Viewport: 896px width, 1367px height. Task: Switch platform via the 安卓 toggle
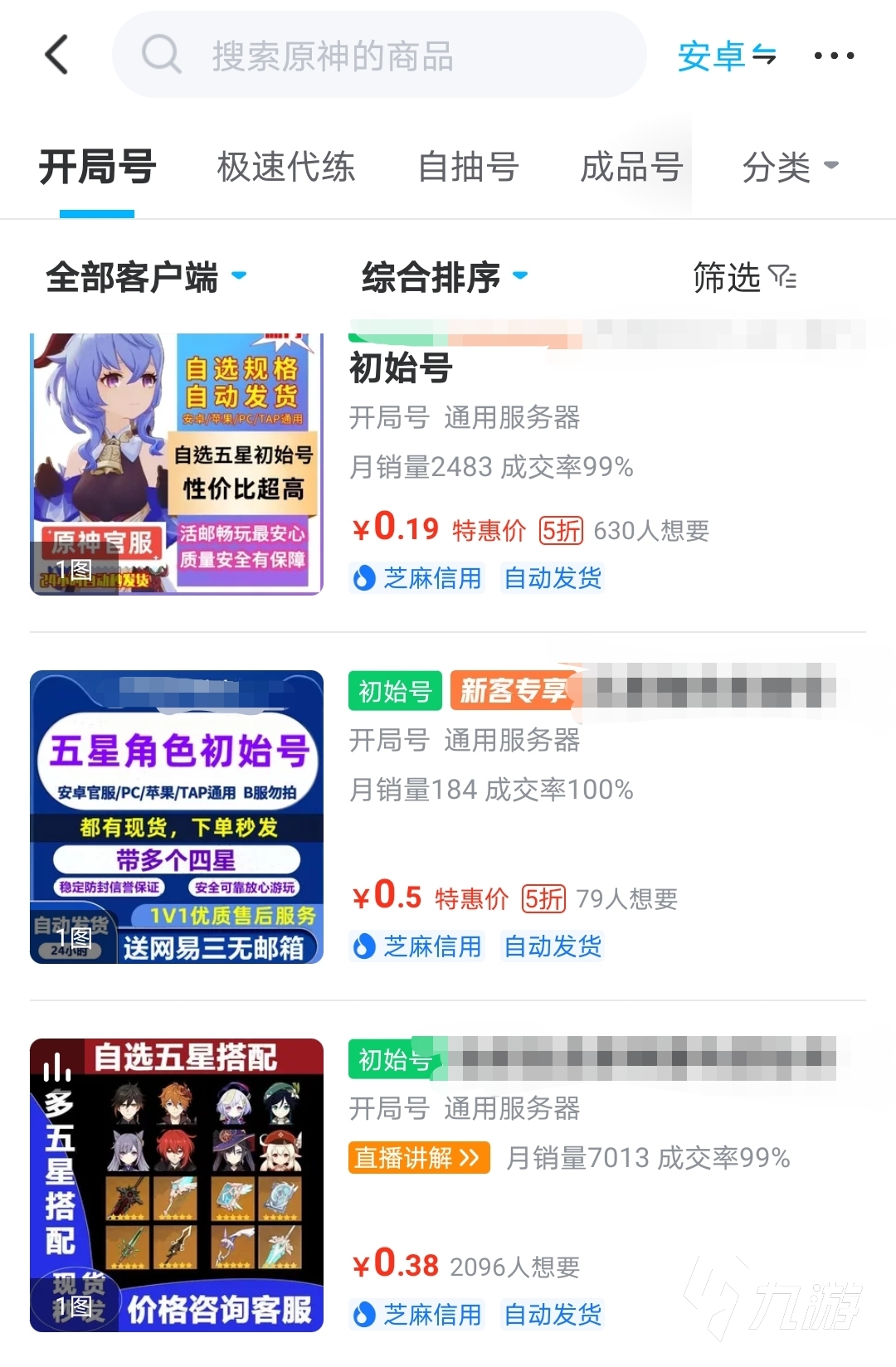click(726, 56)
